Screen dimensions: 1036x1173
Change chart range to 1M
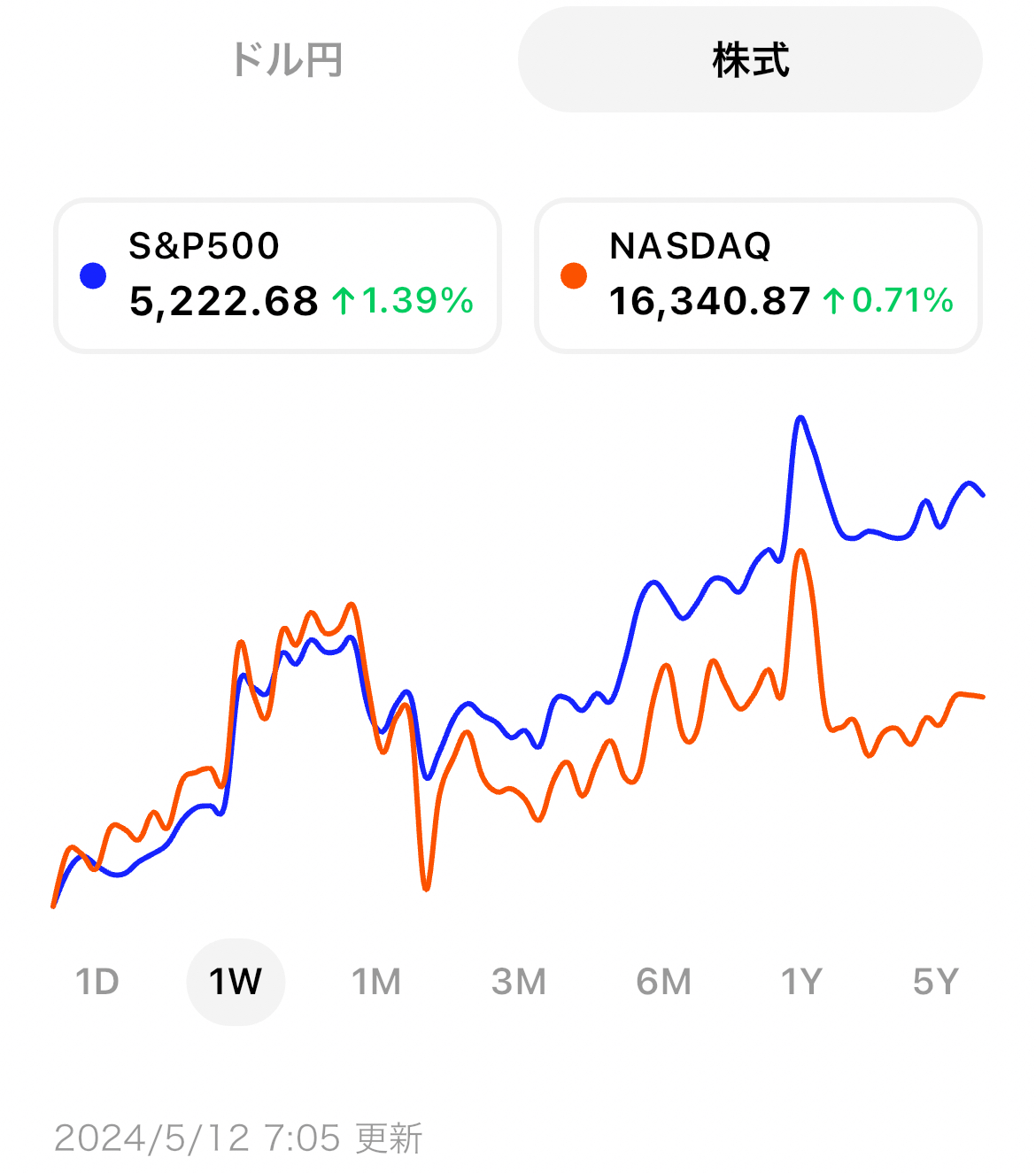pos(376,982)
